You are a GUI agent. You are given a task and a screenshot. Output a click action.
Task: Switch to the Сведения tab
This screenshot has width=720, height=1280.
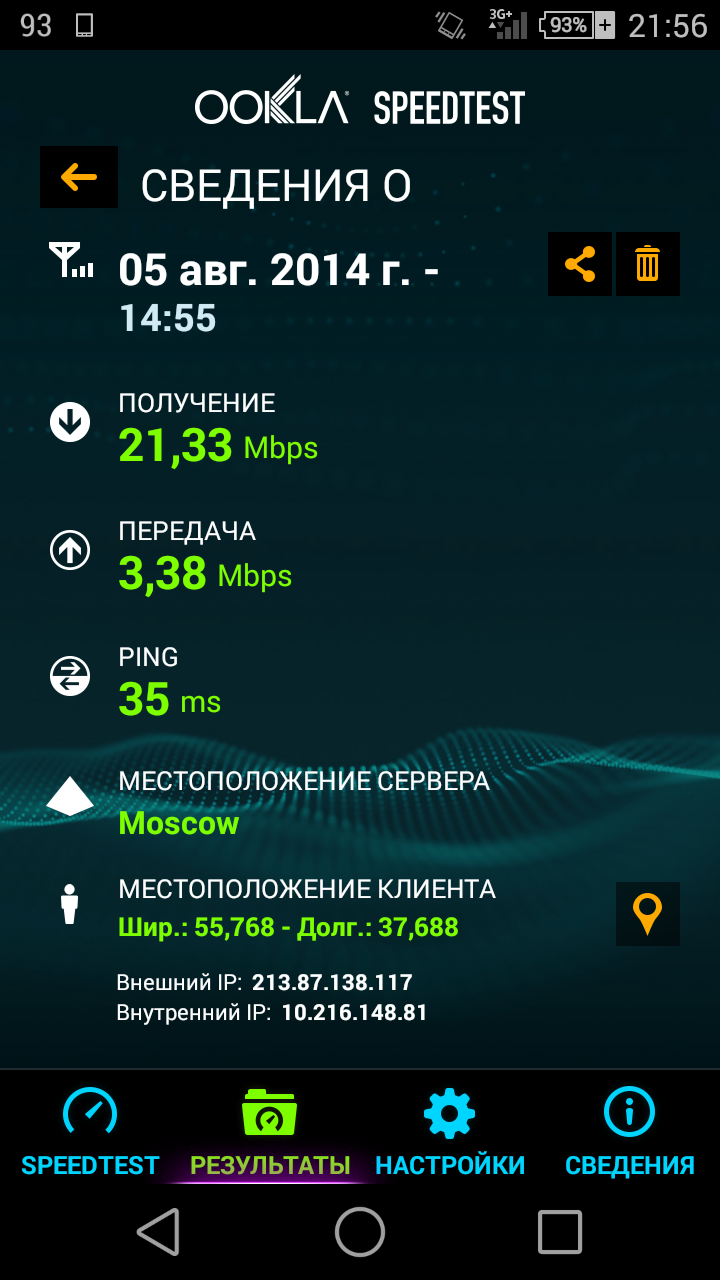630,1132
